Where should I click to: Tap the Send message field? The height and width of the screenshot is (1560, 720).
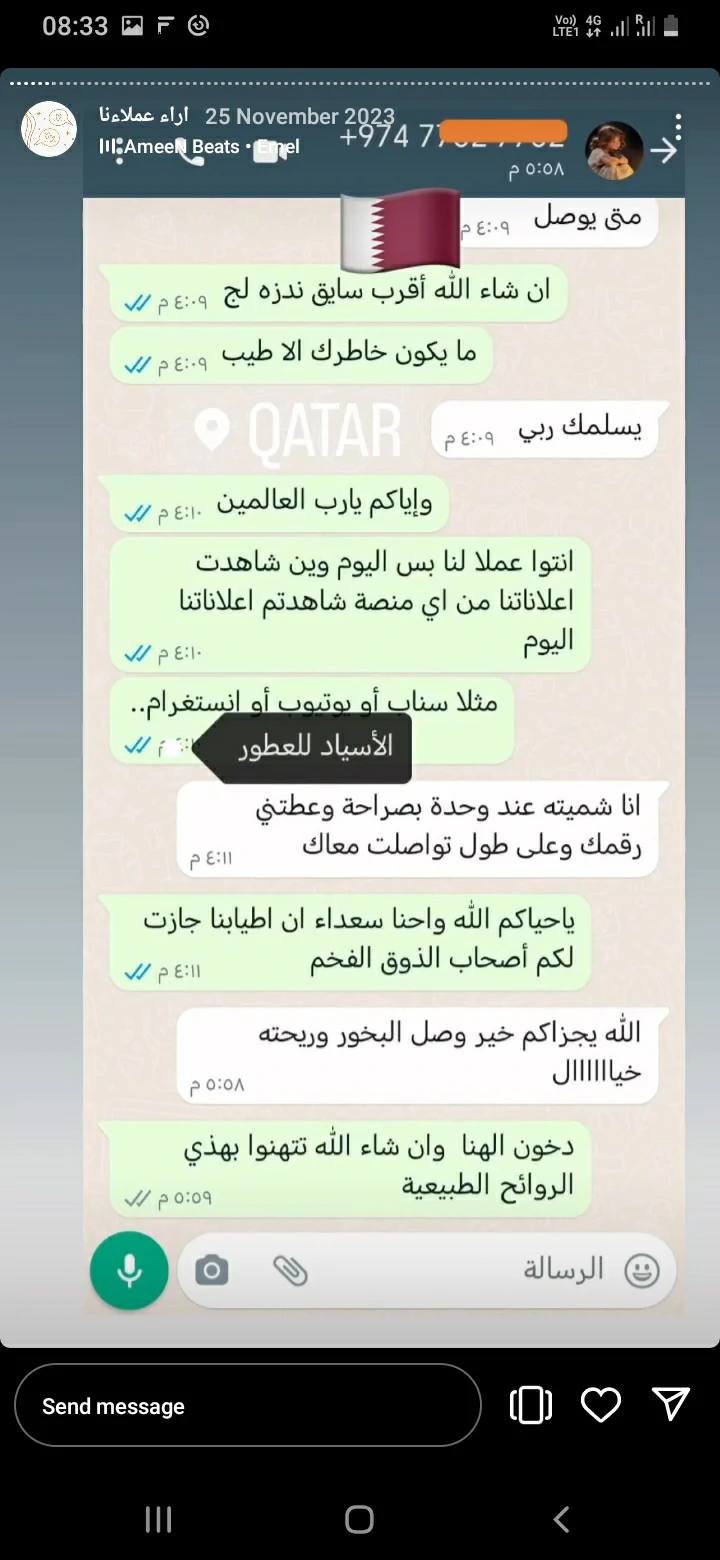(x=247, y=1405)
